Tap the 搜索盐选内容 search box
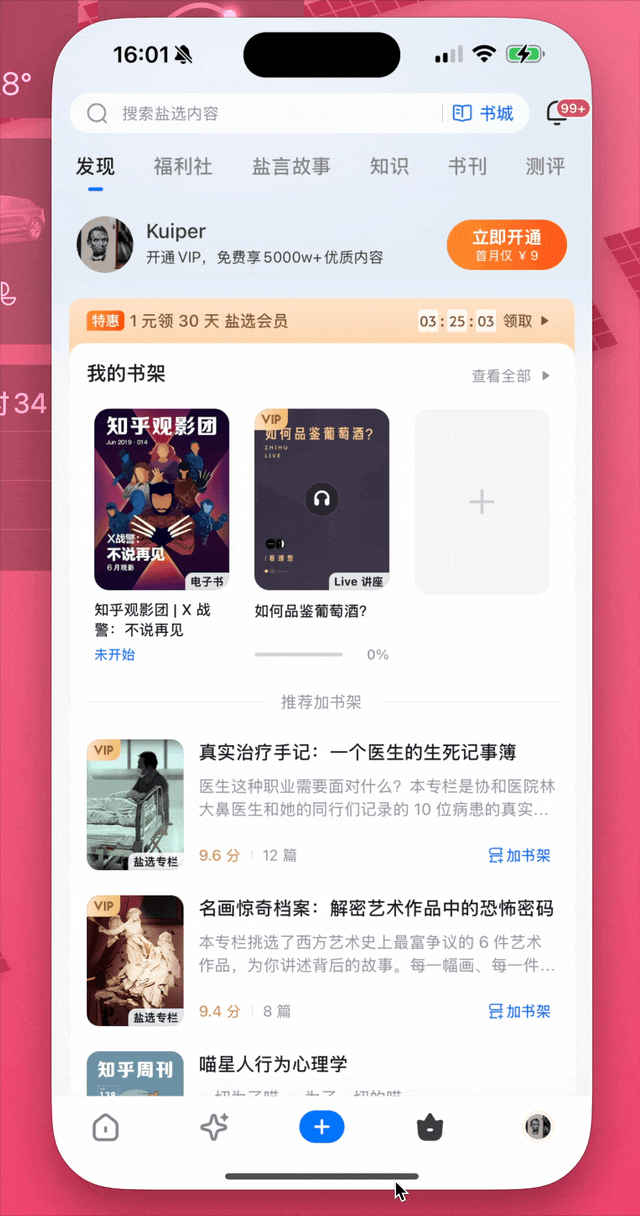This screenshot has height=1216, width=640. [250, 114]
